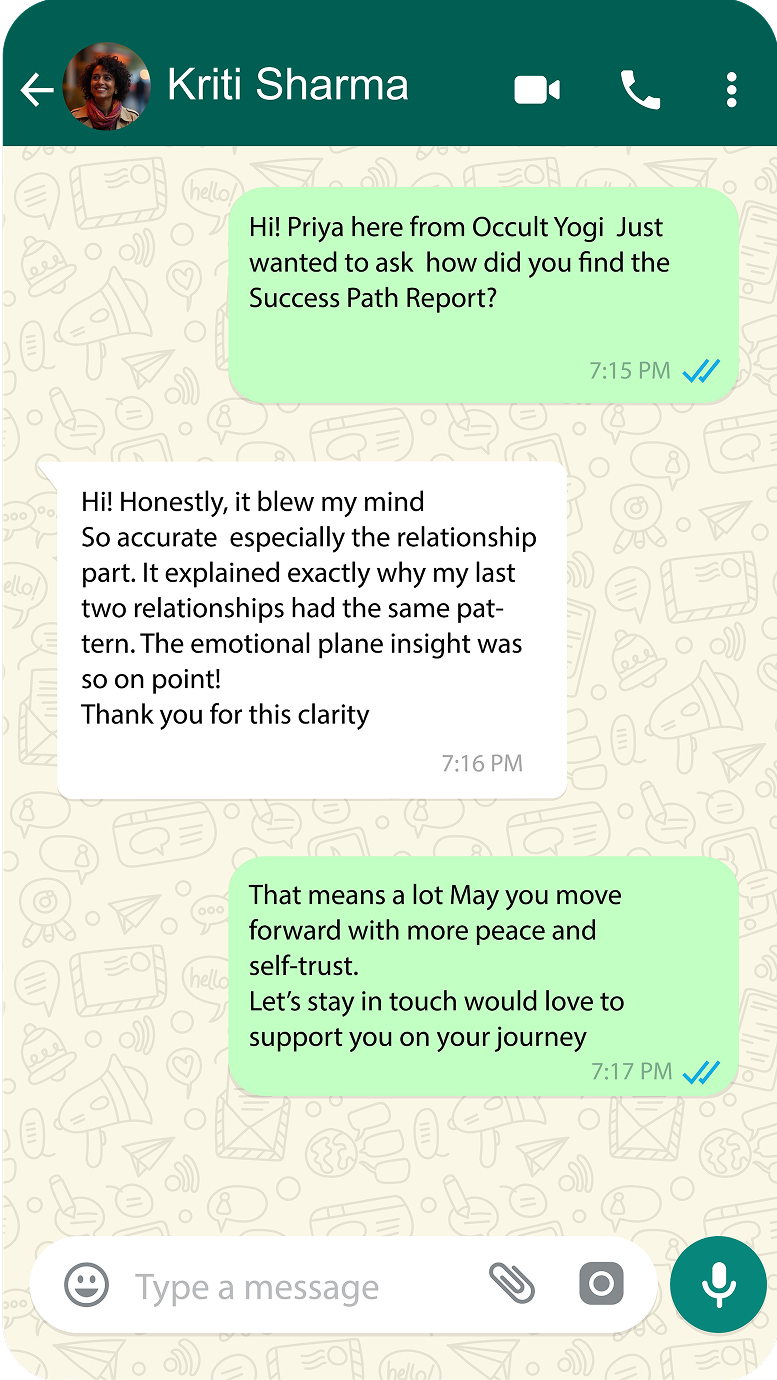Tap the microphone voice message button
Screen dimensions: 777x1380
tap(718, 1285)
